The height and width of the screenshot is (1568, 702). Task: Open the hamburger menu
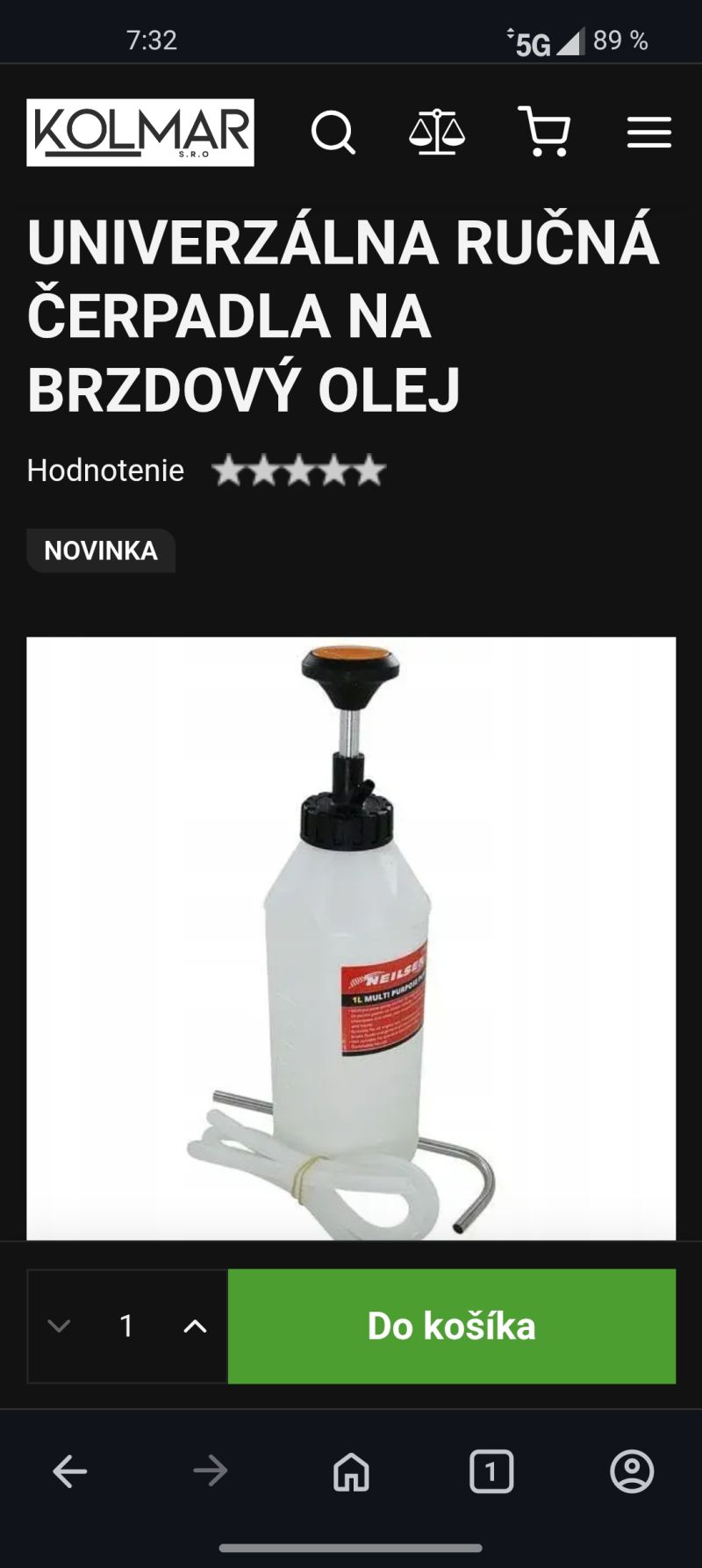pyautogui.click(x=648, y=133)
